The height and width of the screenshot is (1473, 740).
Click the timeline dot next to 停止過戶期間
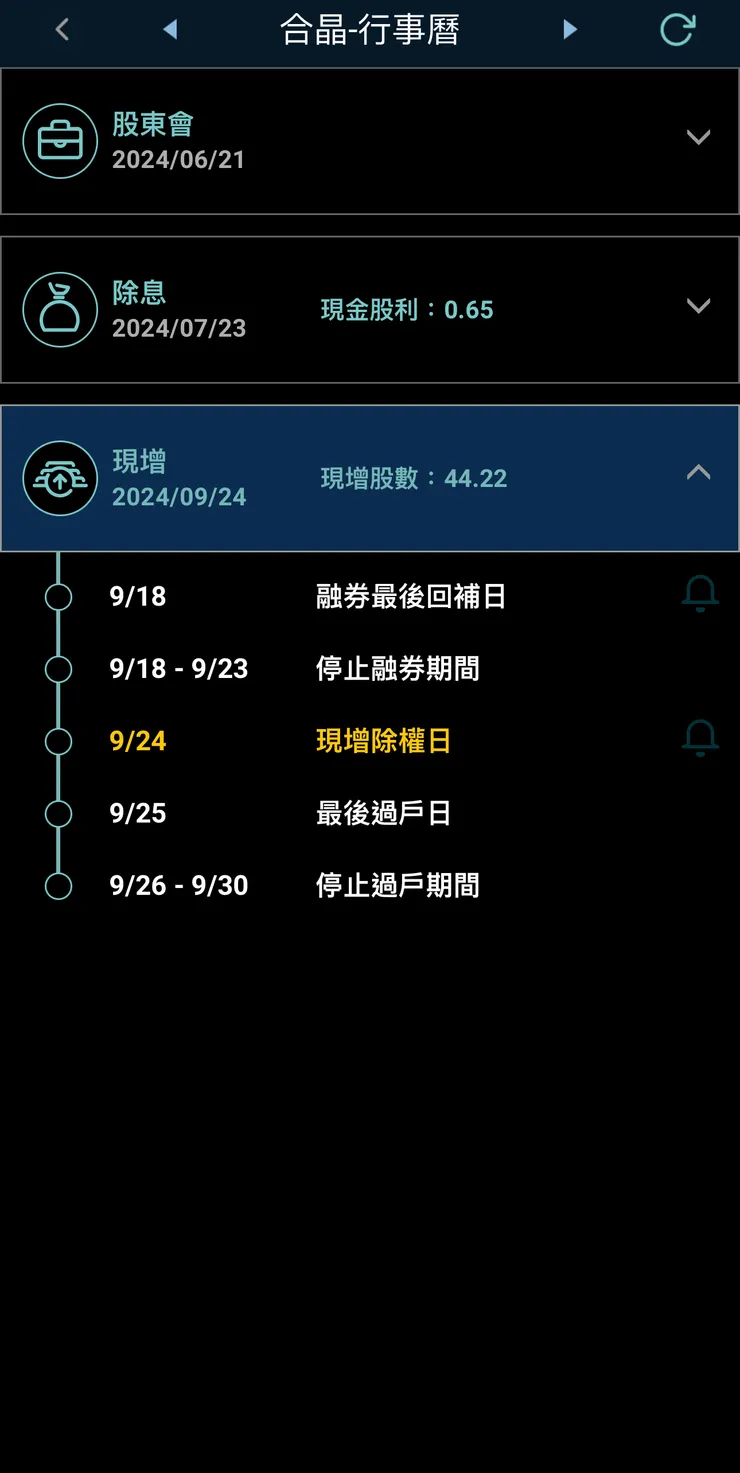(x=59, y=885)
